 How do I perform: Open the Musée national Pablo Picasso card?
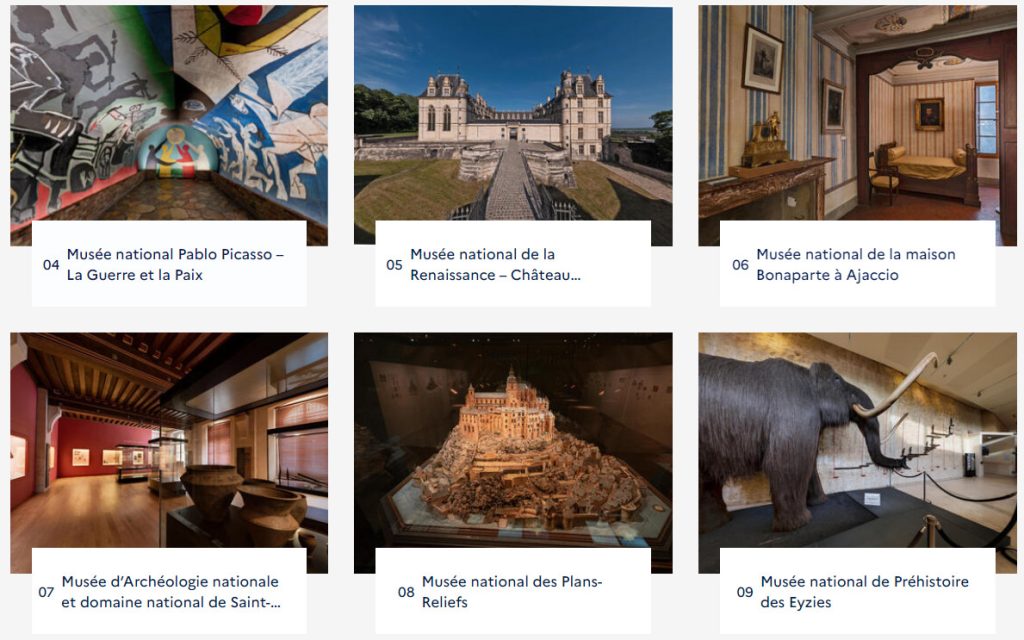pos(174,264)
